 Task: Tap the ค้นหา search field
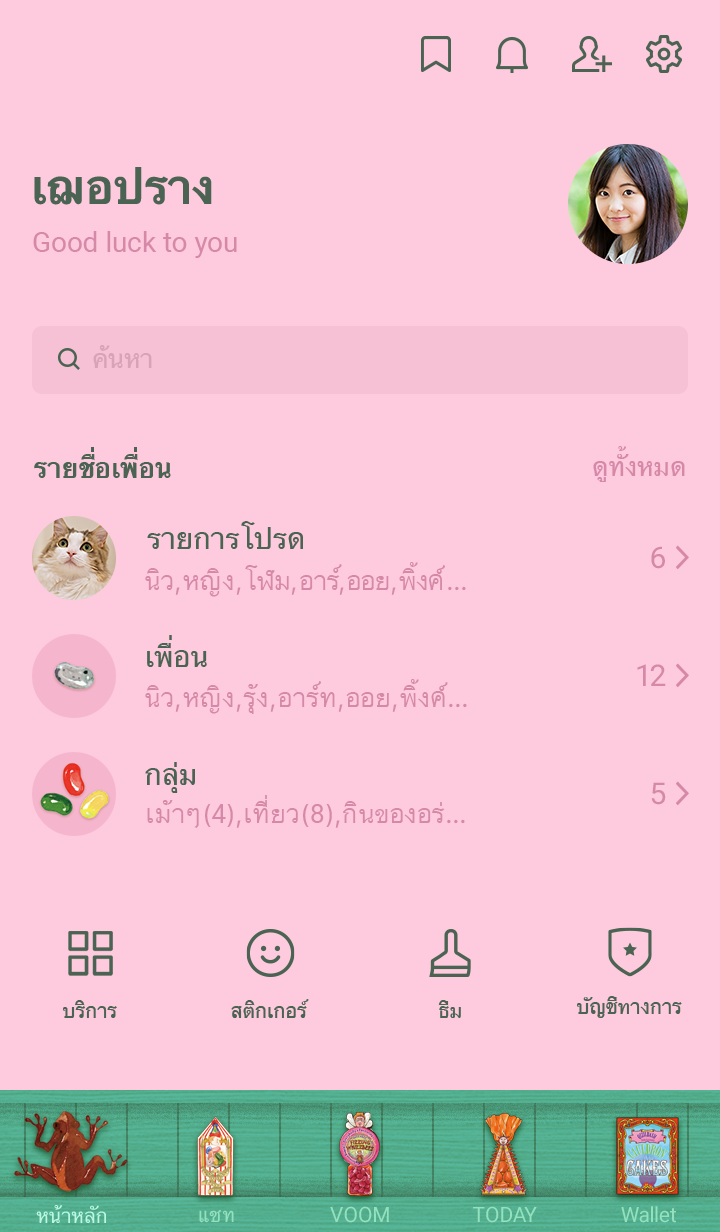pos(360,360)
